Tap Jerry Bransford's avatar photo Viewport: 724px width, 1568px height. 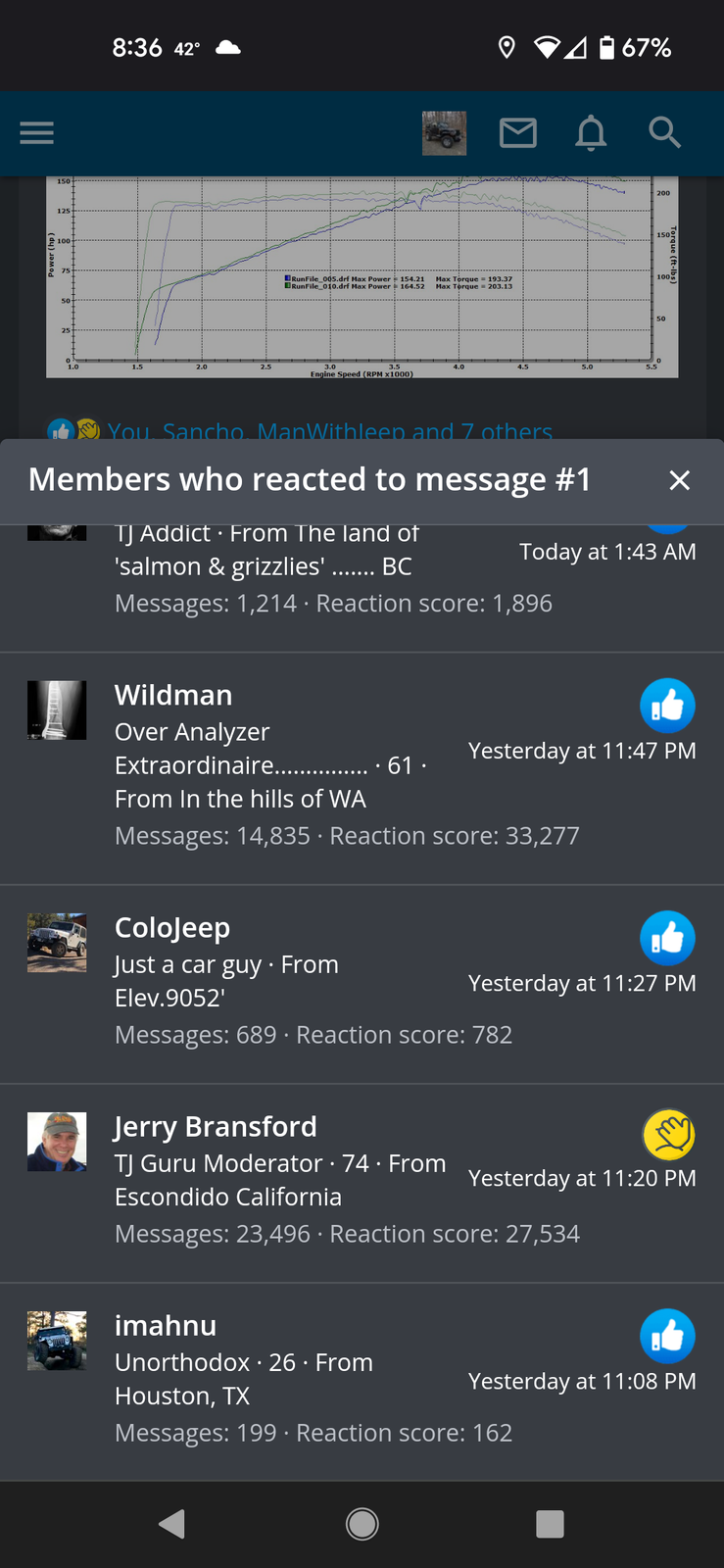click(57, 1142)
